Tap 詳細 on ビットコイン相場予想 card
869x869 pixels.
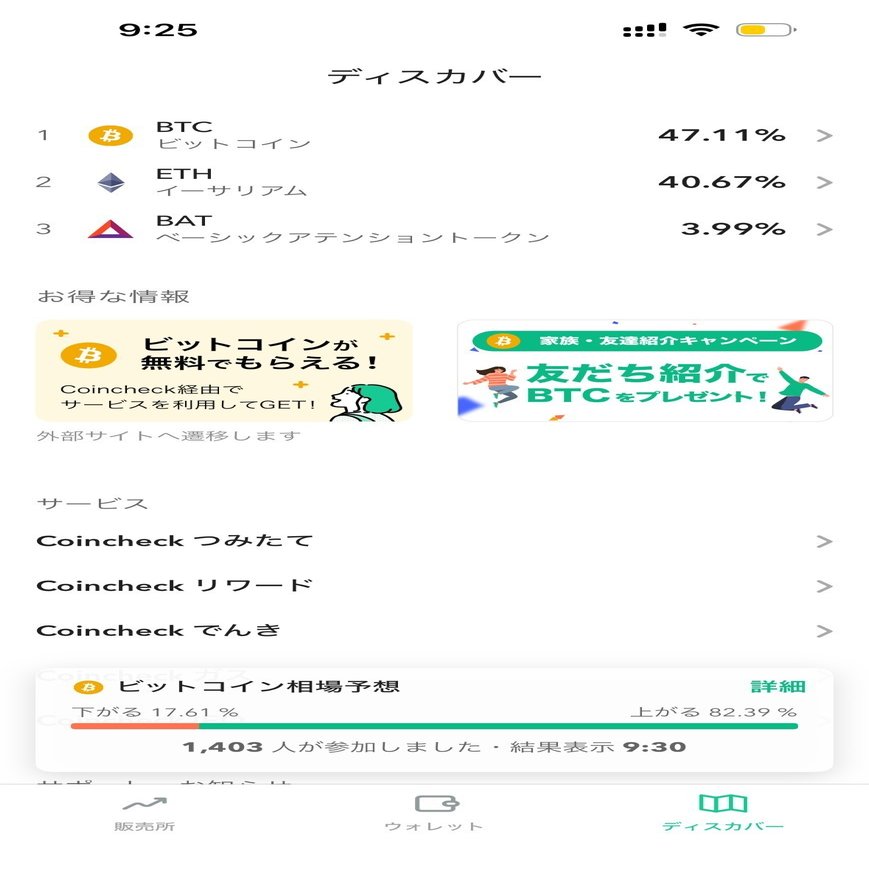click(778, 687)
